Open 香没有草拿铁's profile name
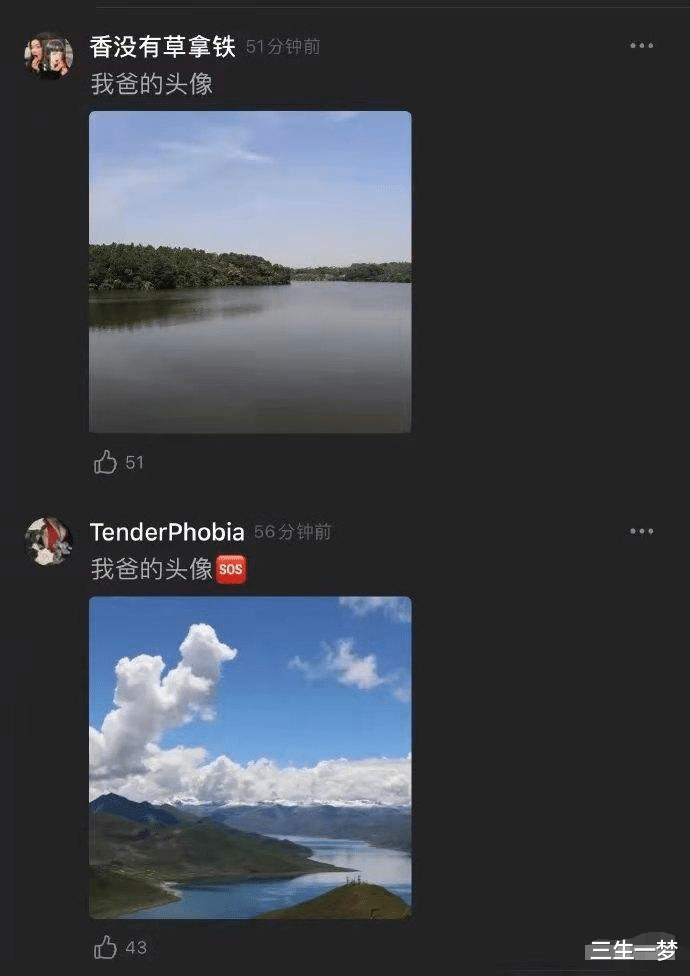Image resolution: width=690 pixels, height=976 pixels. pos(162,46)
